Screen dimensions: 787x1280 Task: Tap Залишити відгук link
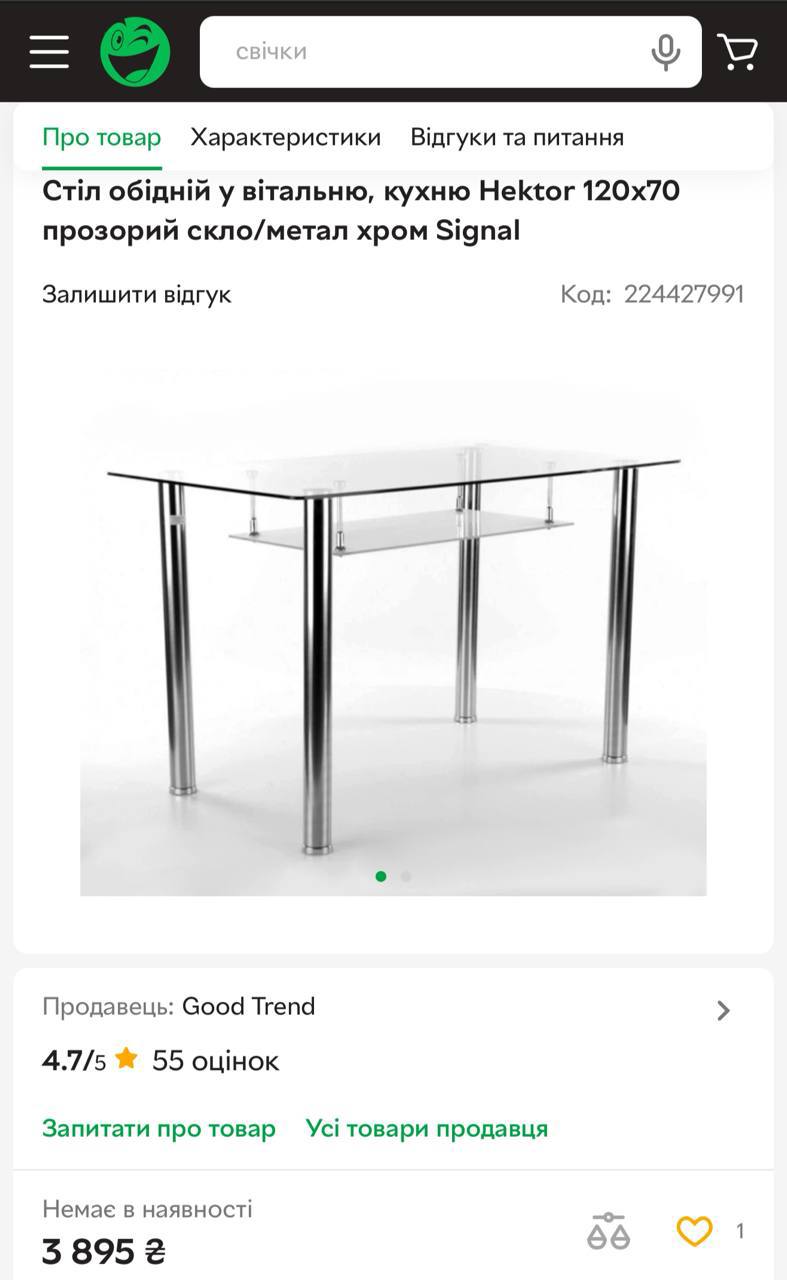(x=136, y=294)
